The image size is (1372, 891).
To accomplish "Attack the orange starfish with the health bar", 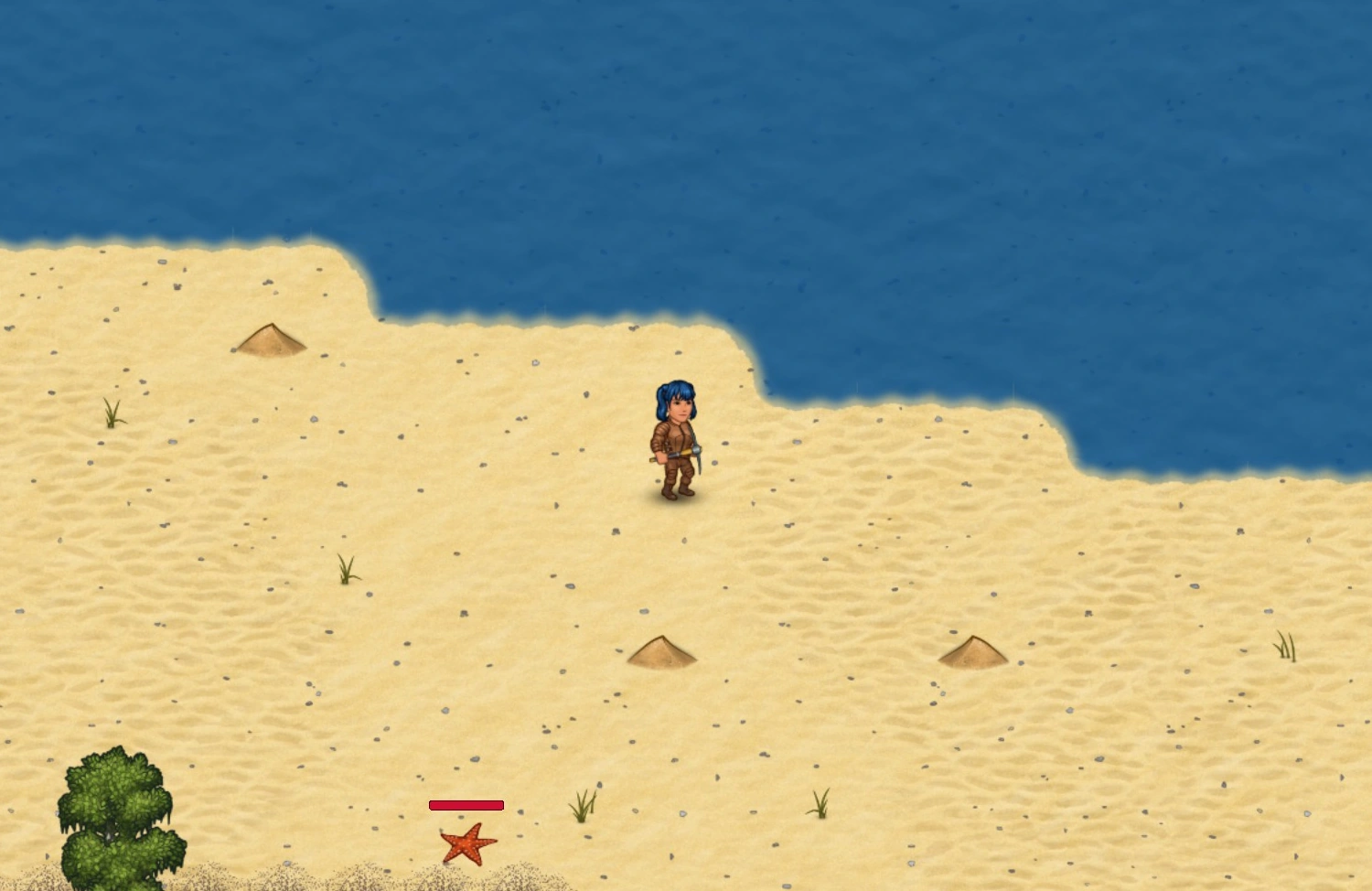I will tap(468, 843).
